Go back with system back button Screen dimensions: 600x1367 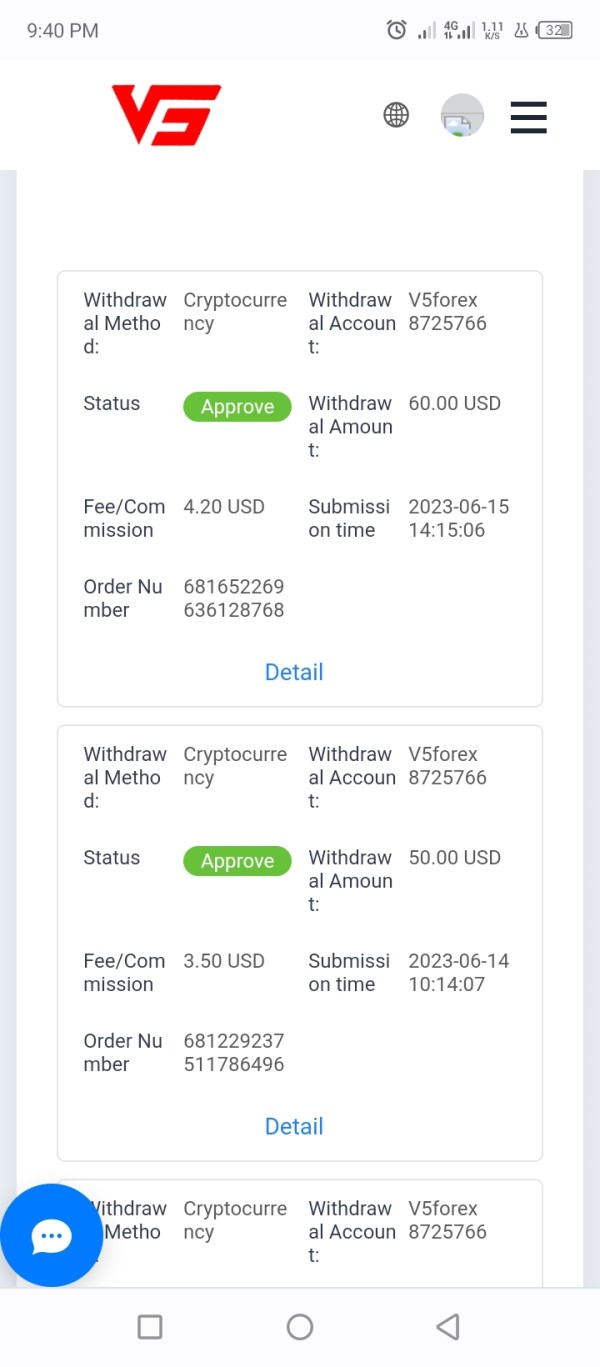(448, 1327)
